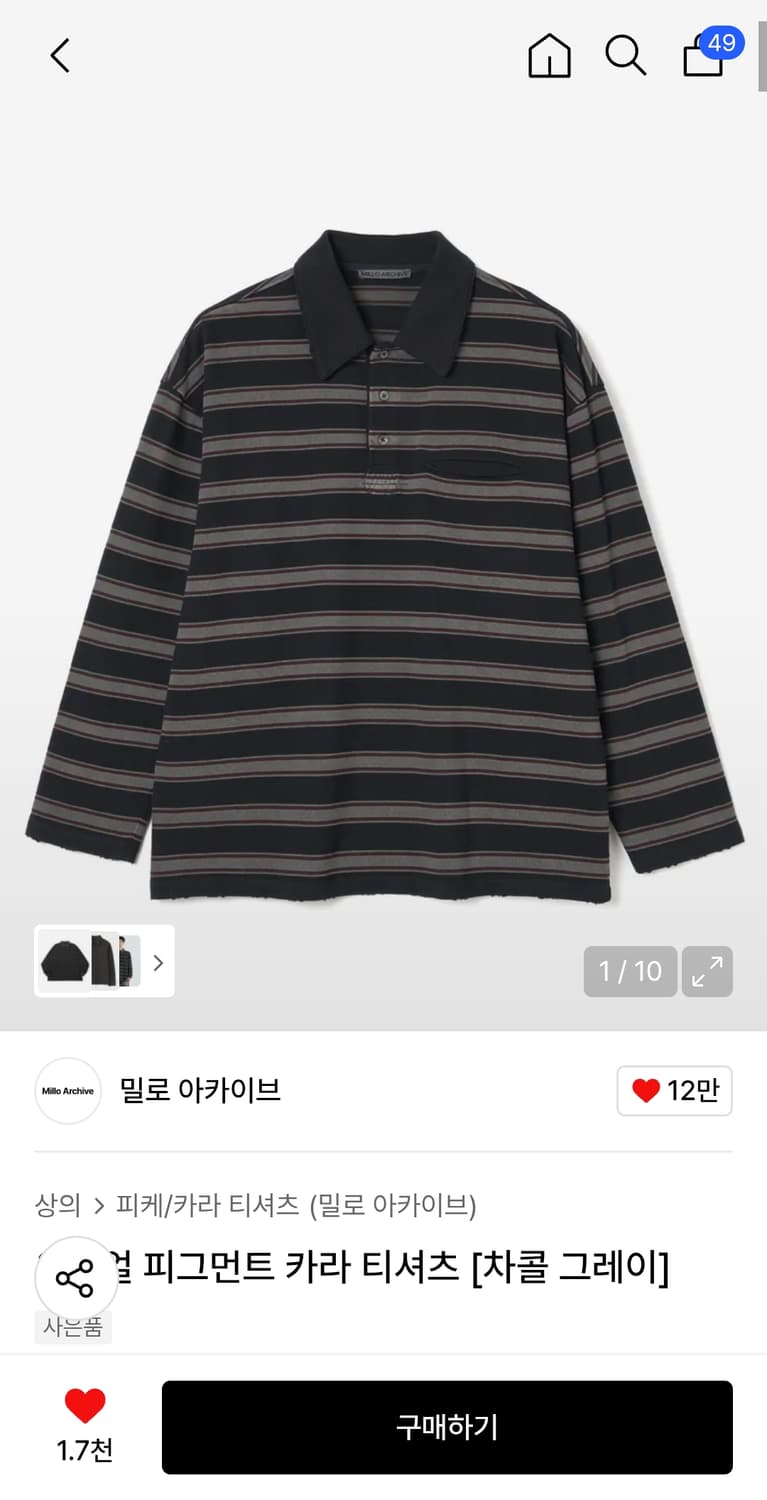The height and width of the screenshot is (1500, 767).
Task: Open search using the magnifier icon
Action: 625,57
